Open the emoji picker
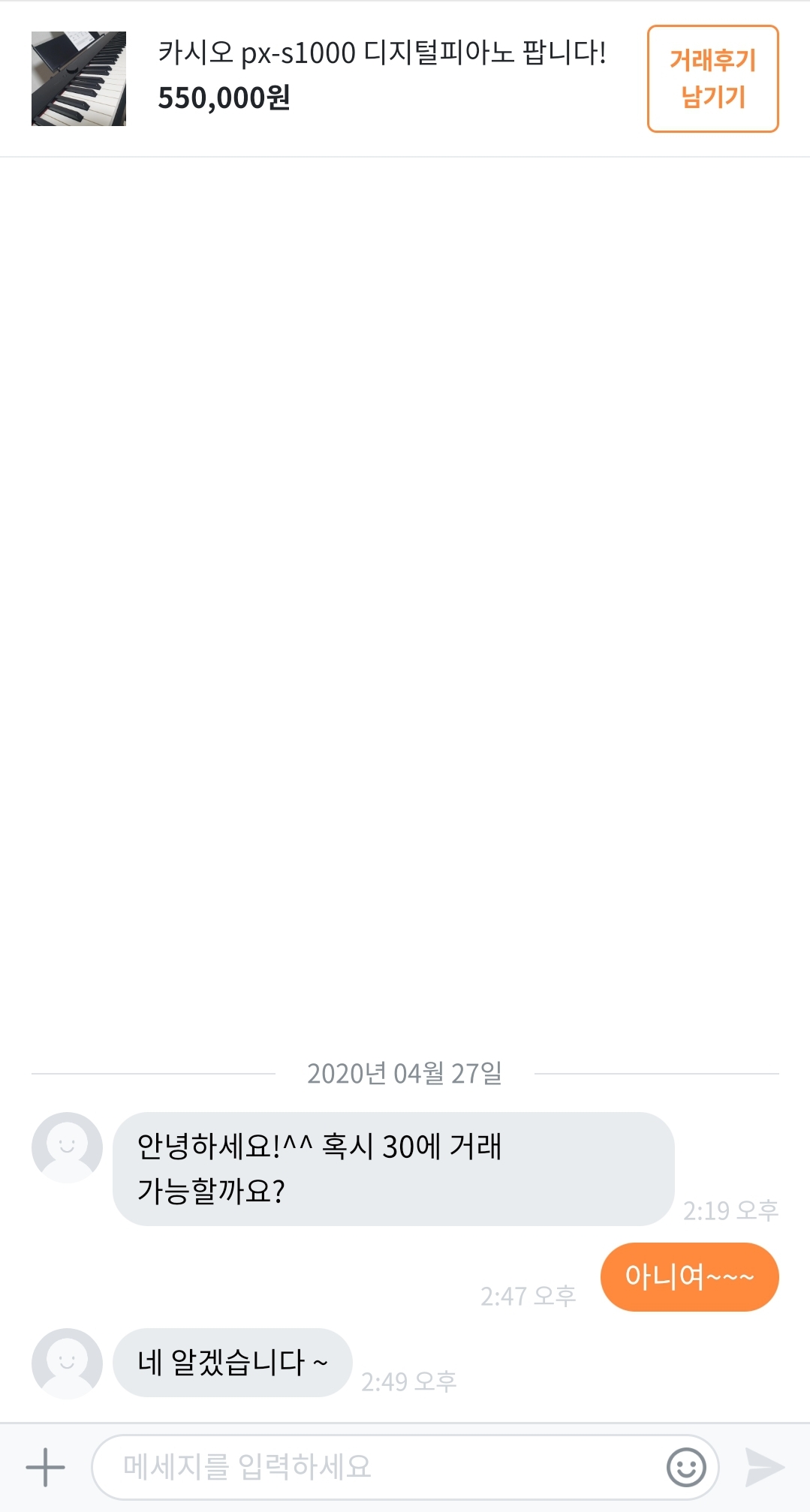Viewport: 810px width, 1512px height. 686,1467
